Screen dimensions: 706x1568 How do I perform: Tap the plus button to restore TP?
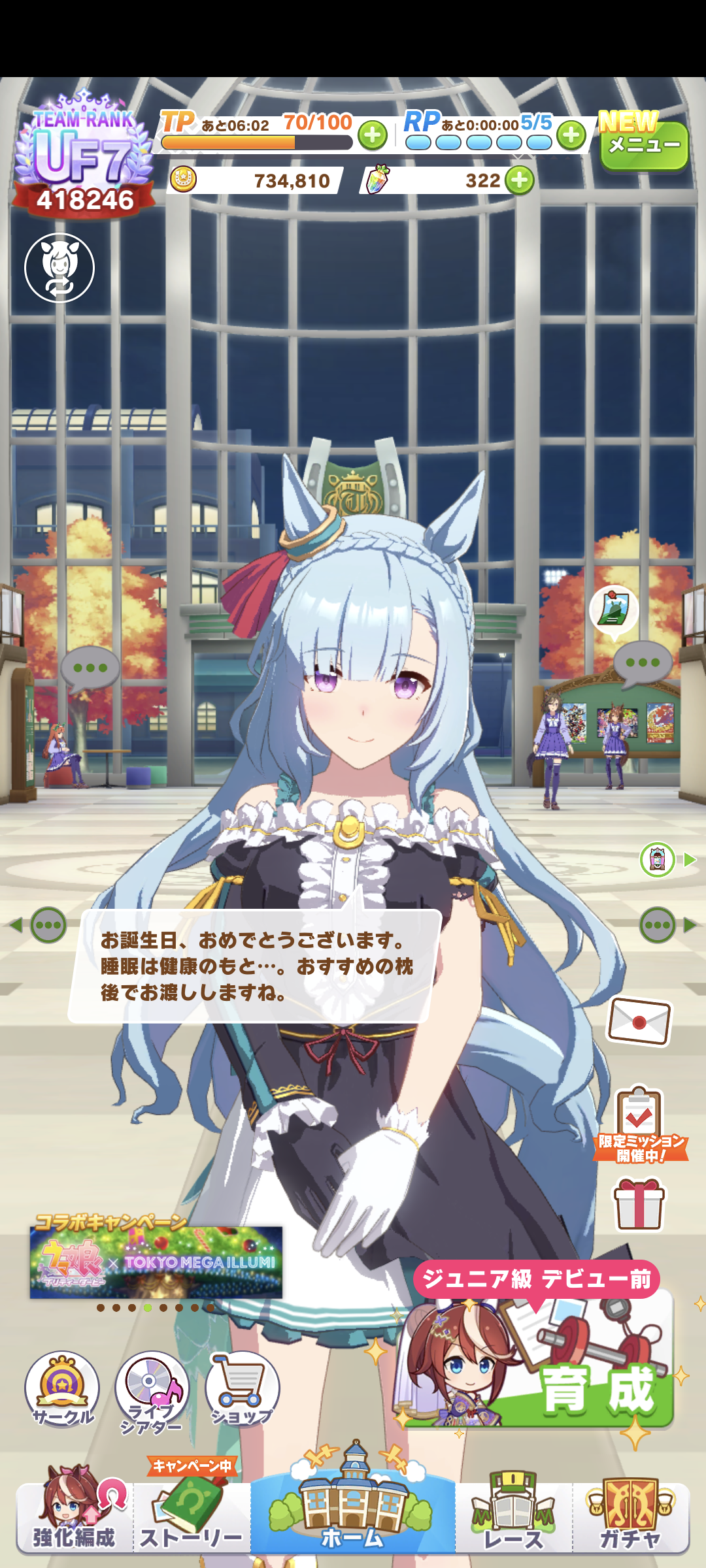(373, 136)
